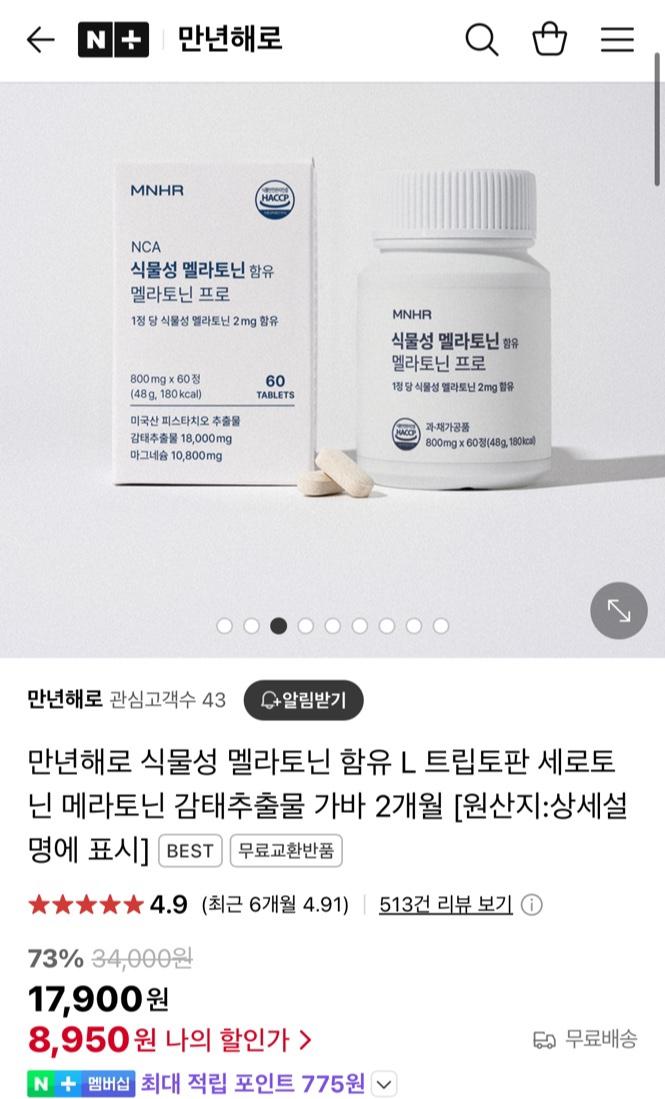665x1099 pixels.
Task: Jump to the first image dot
Action: [224, 626]
